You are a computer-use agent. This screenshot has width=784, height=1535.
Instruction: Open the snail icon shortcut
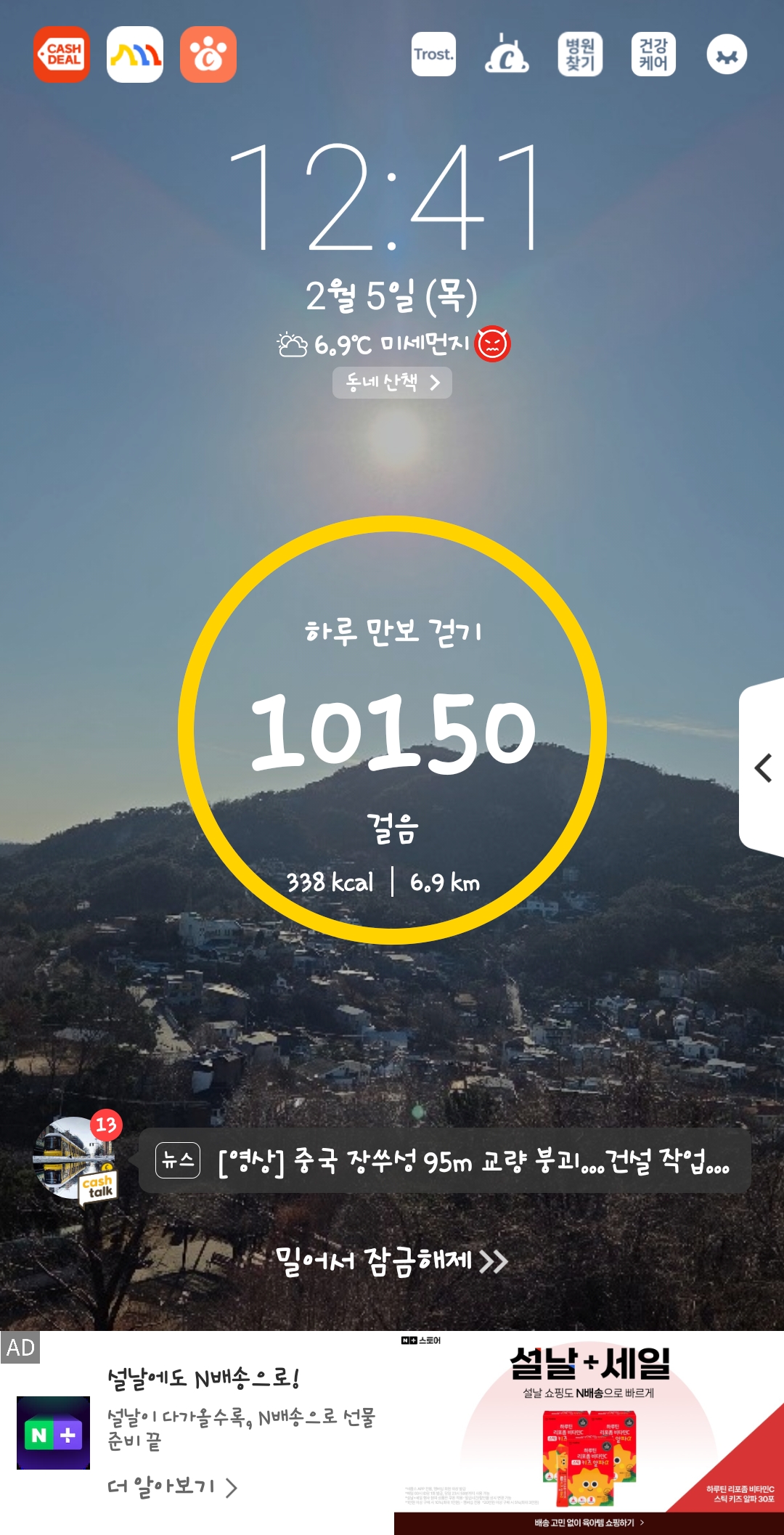coord(507,54)
